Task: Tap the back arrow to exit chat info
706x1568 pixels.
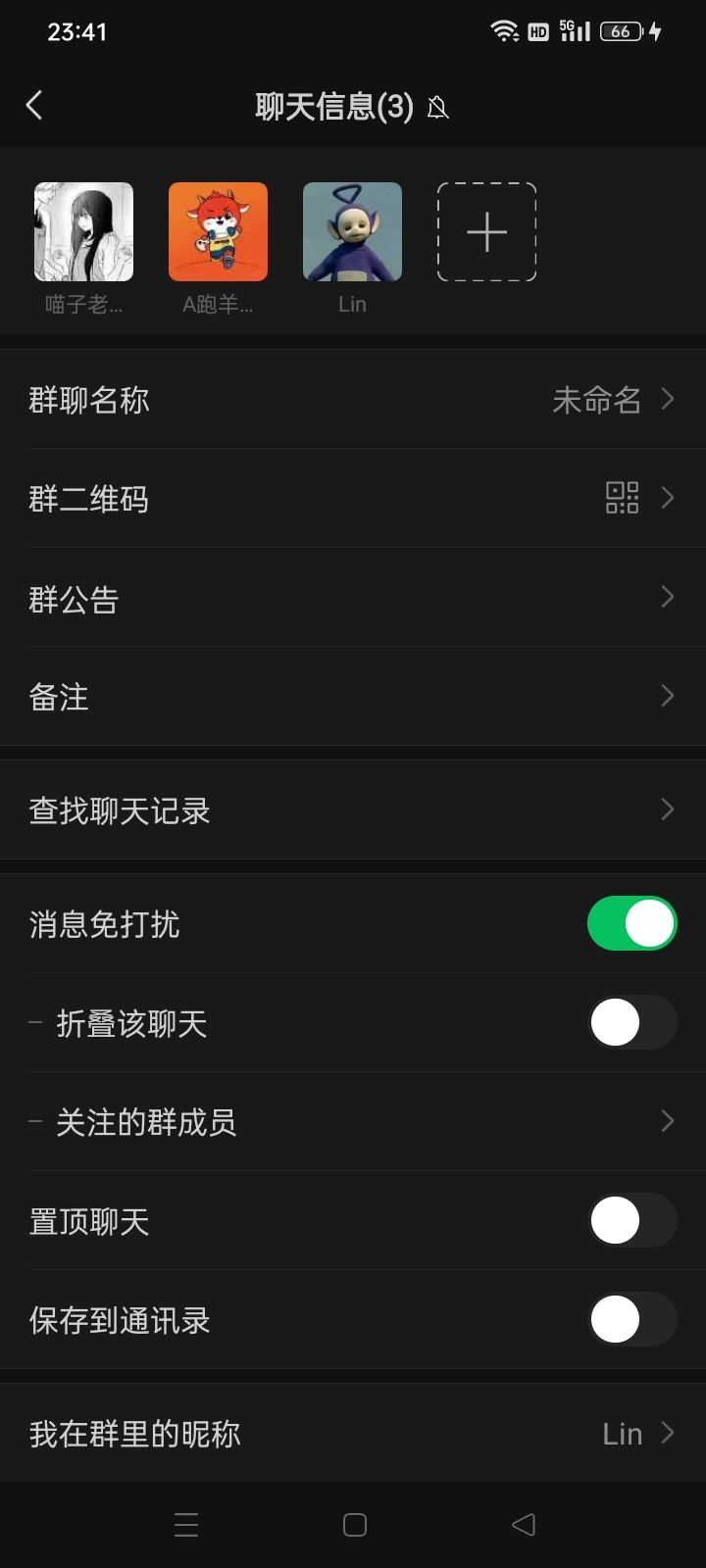Action: [35, 104]
